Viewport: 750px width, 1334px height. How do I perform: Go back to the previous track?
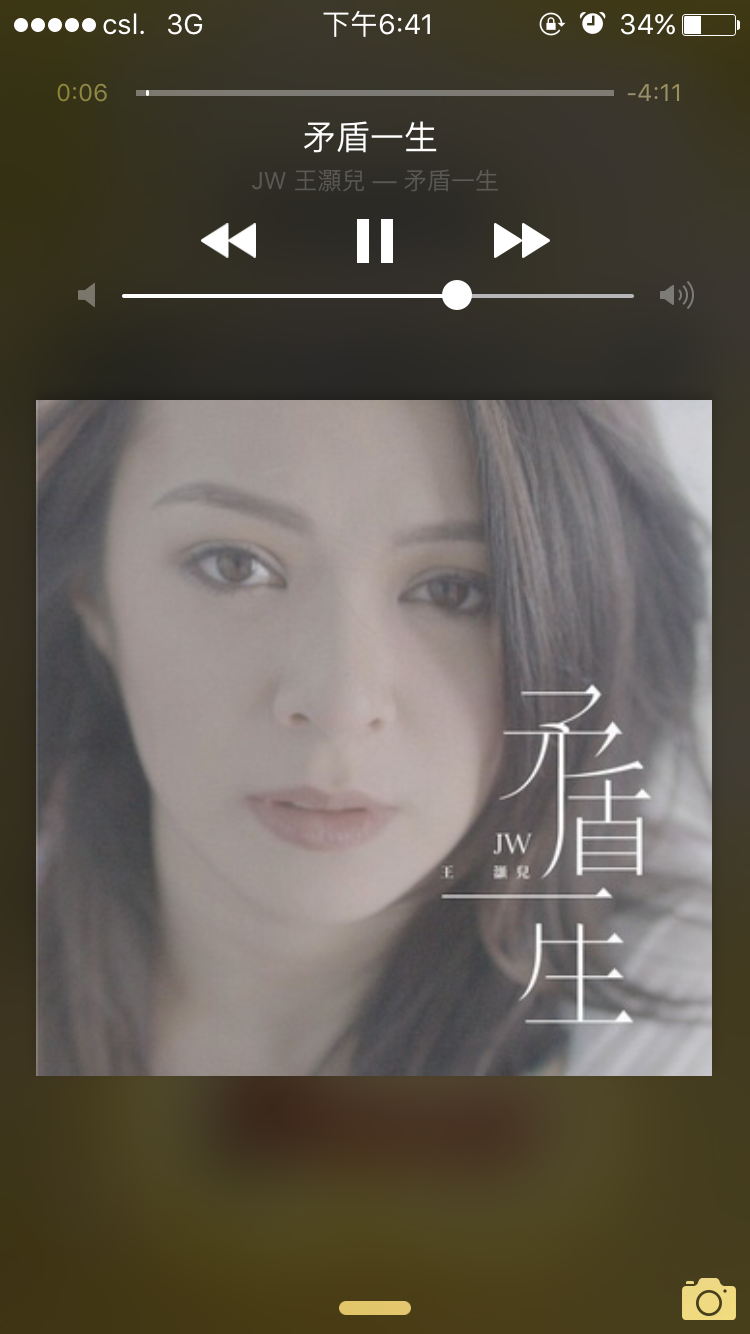pos(229,241)
